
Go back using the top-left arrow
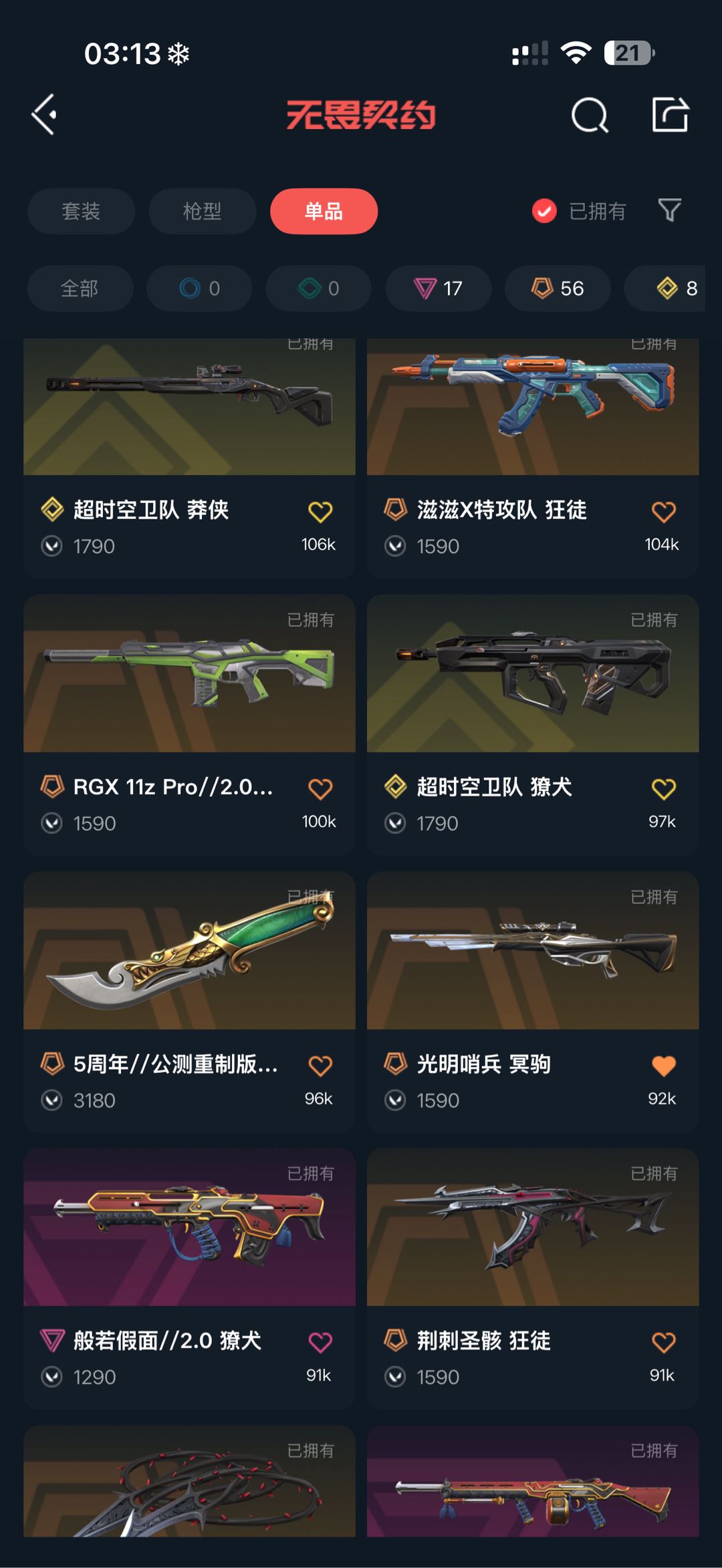pyautogui.click(x=44, y=115)
